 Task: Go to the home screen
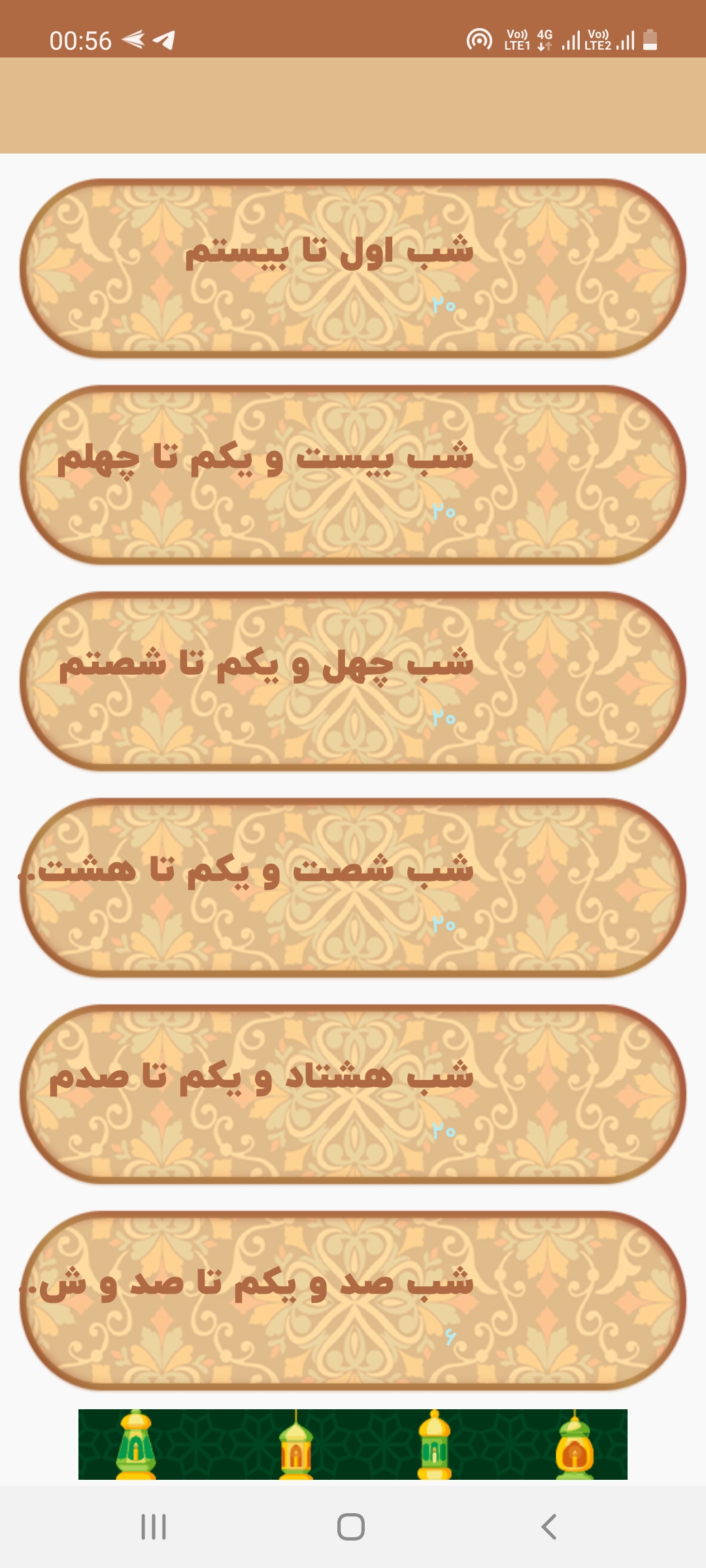pyautogui.click(x=351, y=1527)
